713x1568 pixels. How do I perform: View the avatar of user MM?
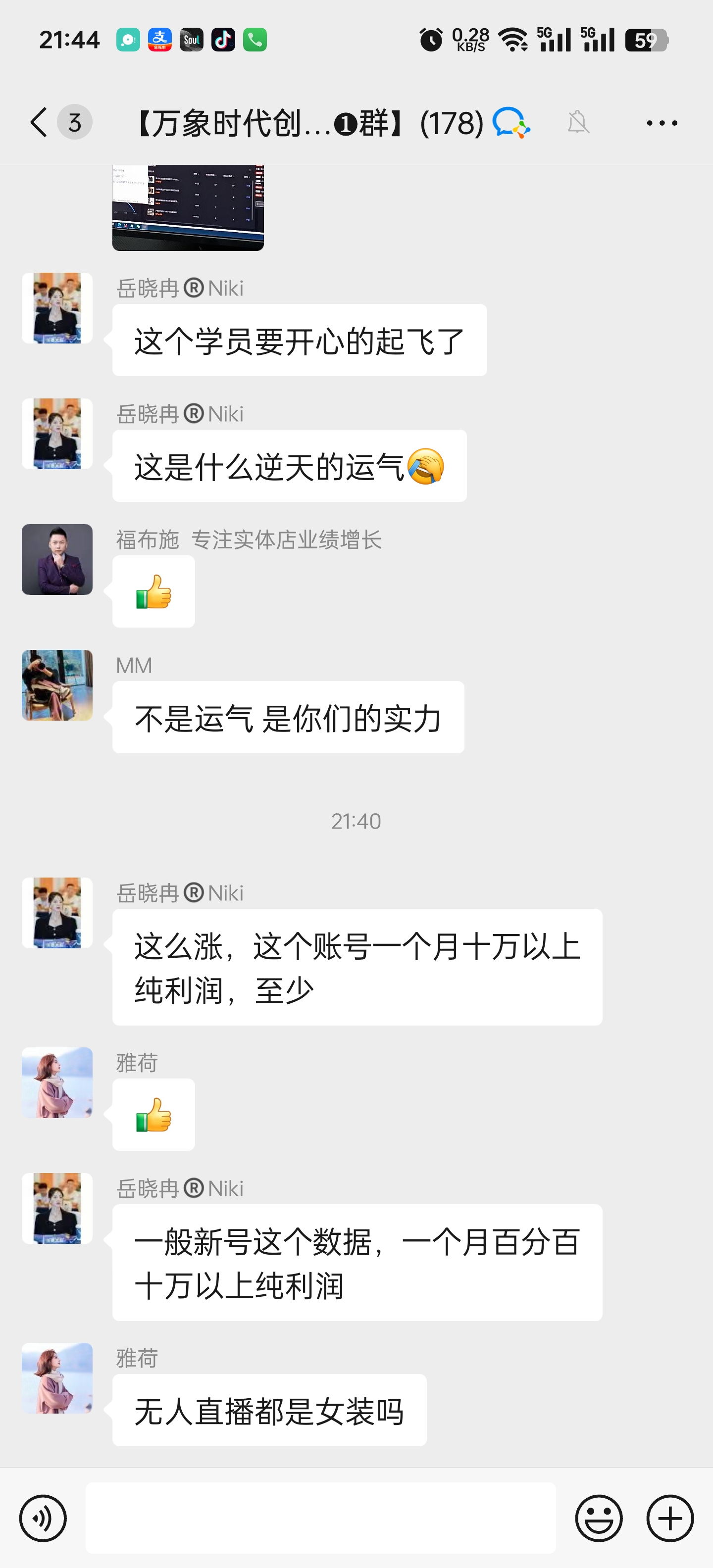coord(57,686)
